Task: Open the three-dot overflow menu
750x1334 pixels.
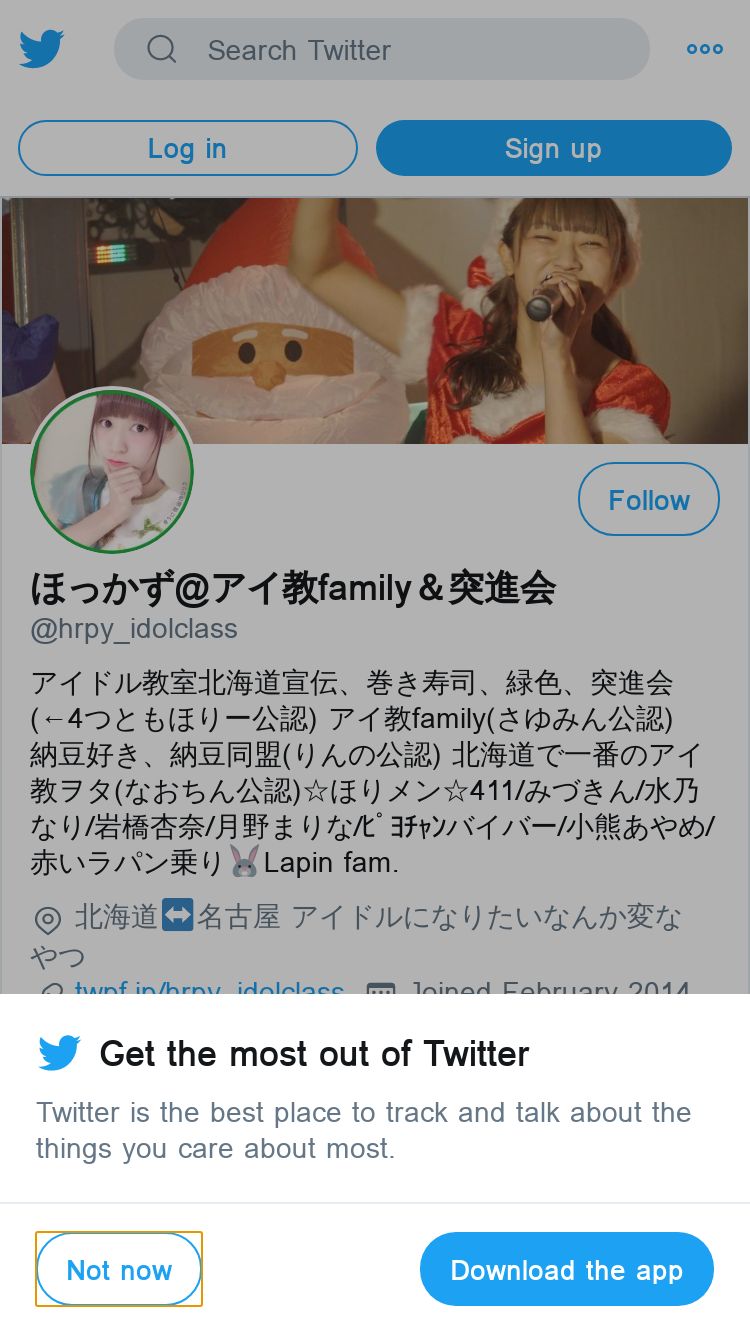Action: click(x=705, y=49)
